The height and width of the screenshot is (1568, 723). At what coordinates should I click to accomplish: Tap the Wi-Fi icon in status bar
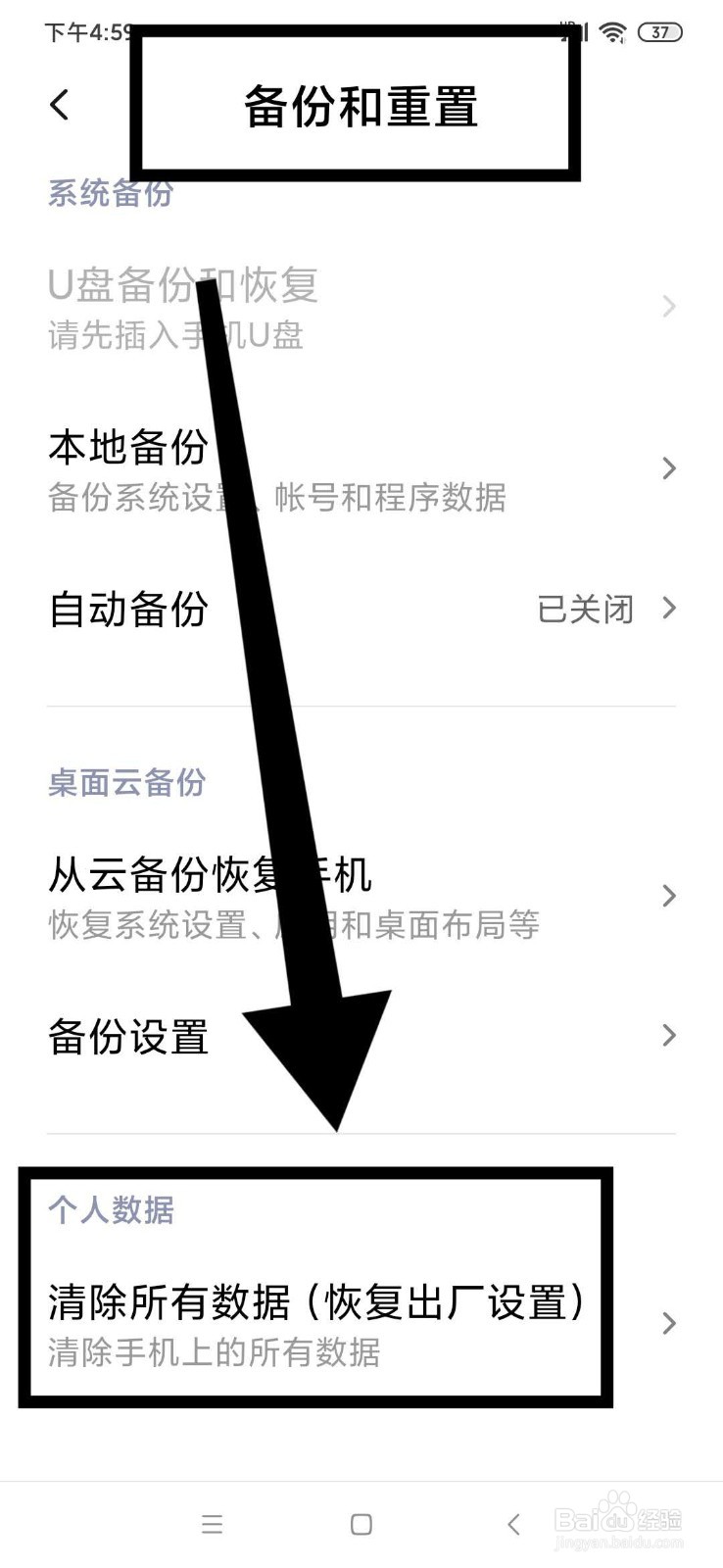(x=612, y=31)
